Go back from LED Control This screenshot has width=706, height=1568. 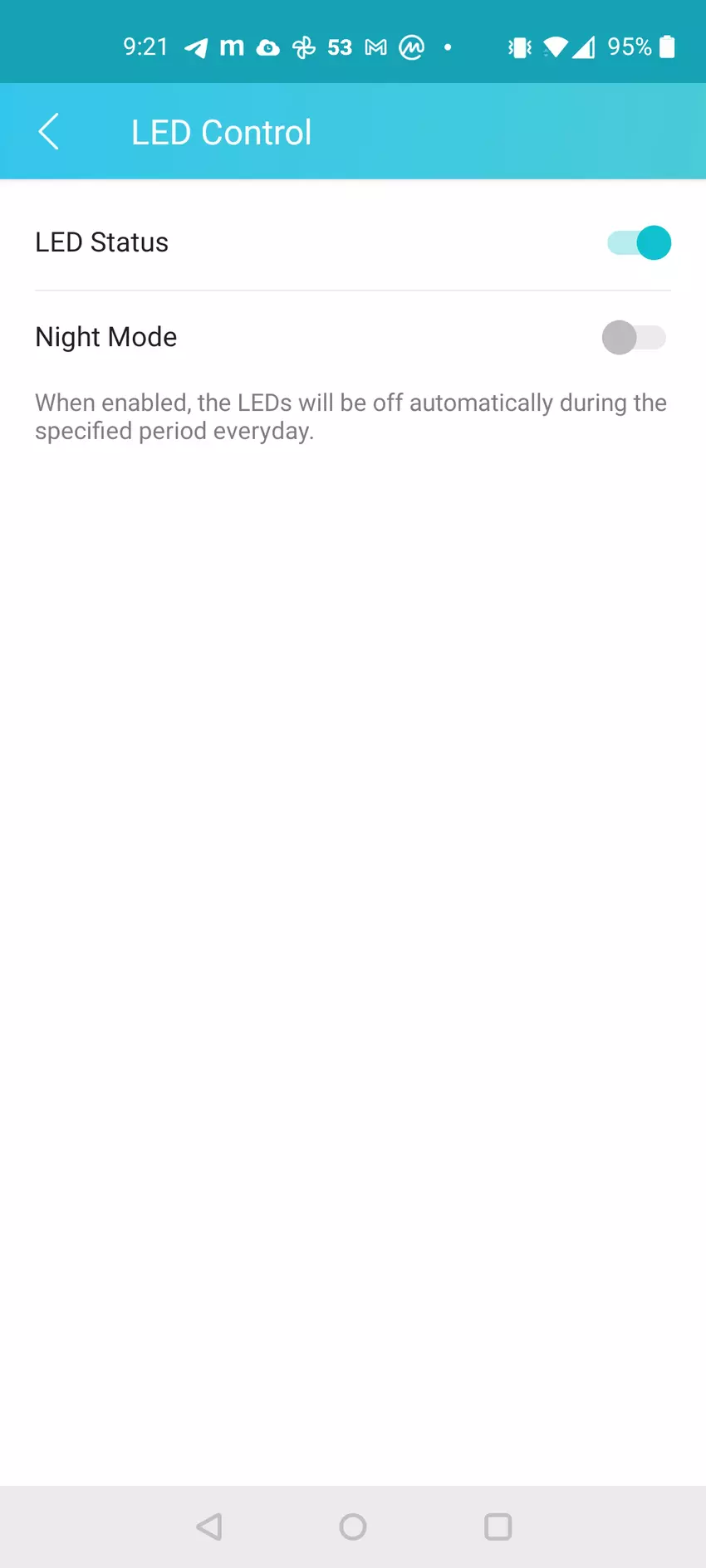49,132
